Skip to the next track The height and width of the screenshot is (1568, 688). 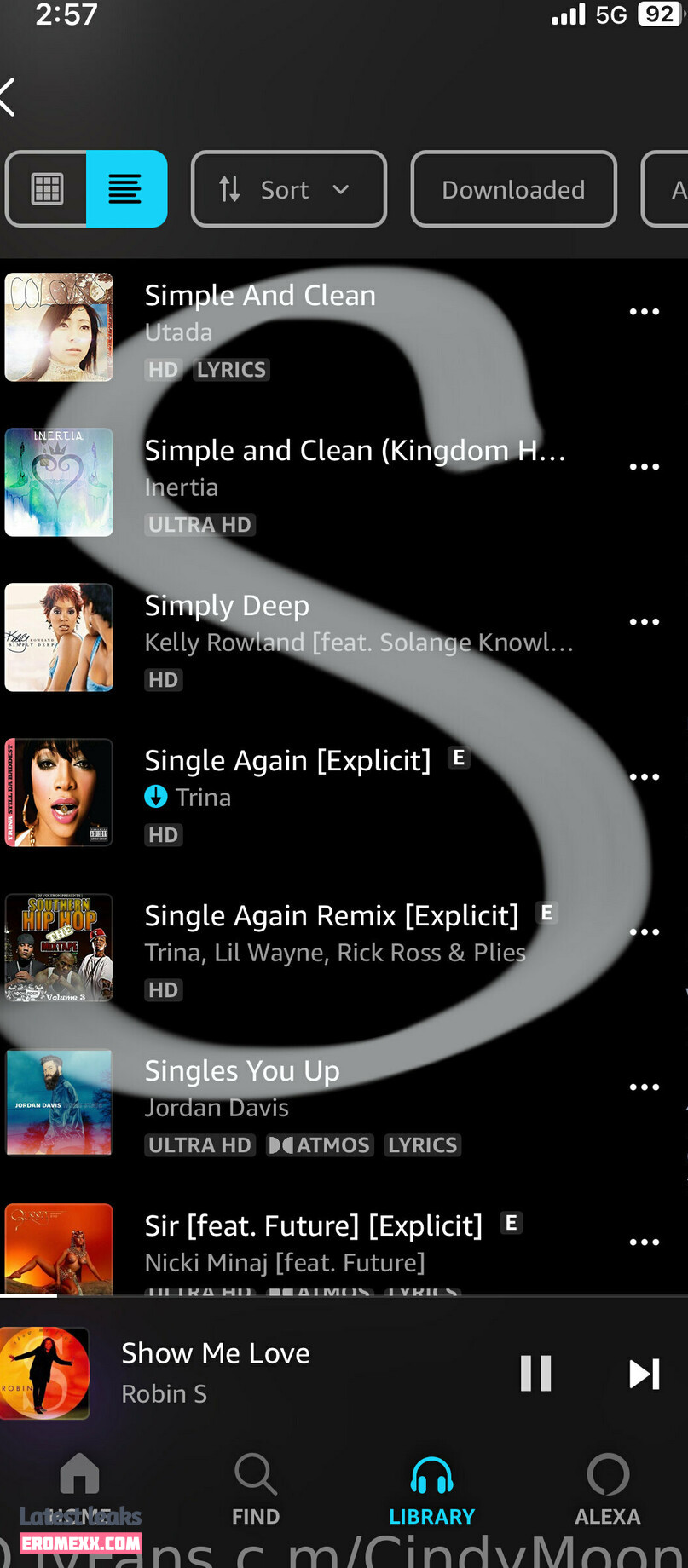[644, 1373]
